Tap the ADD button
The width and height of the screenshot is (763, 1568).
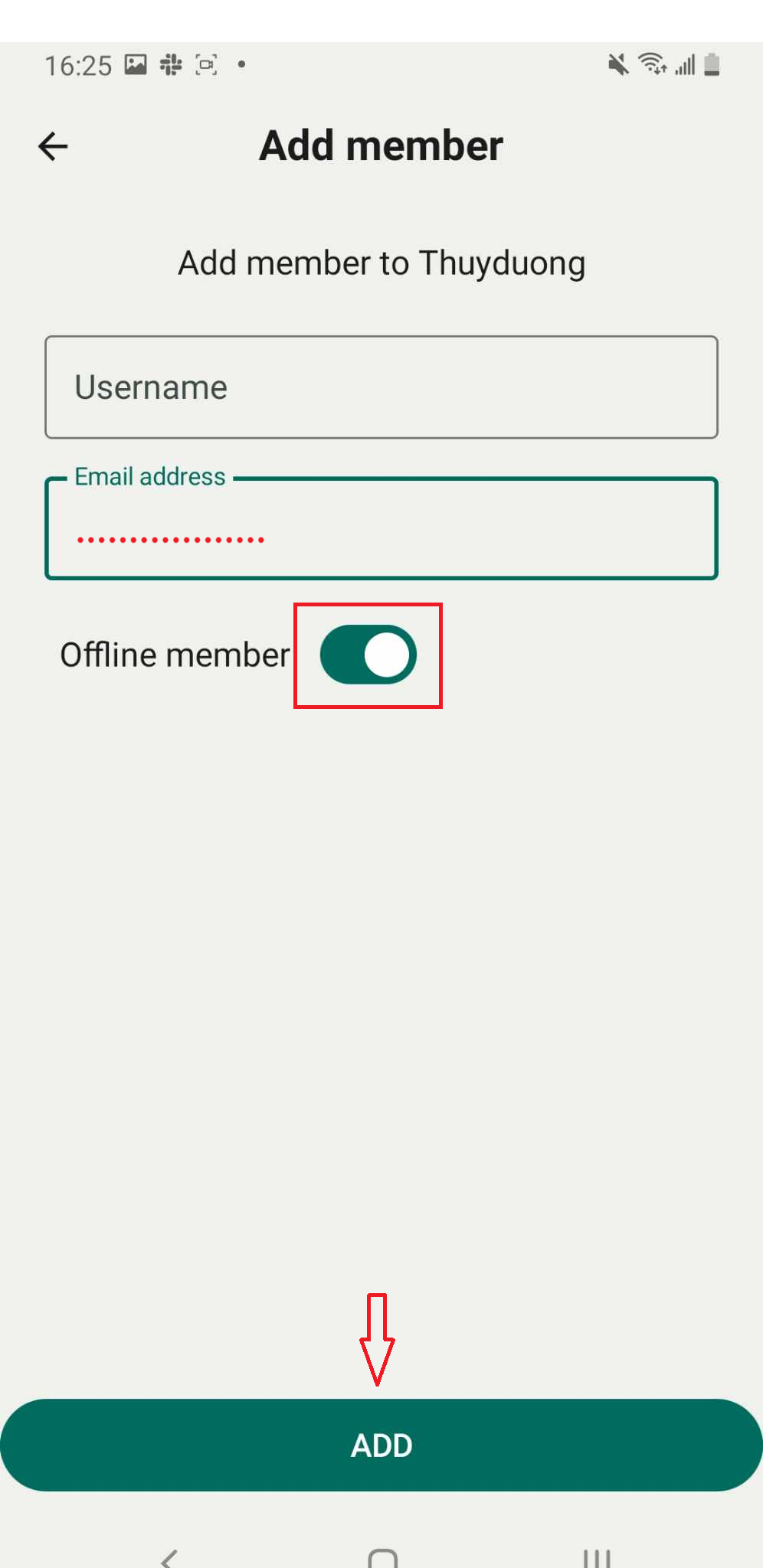381,1445
